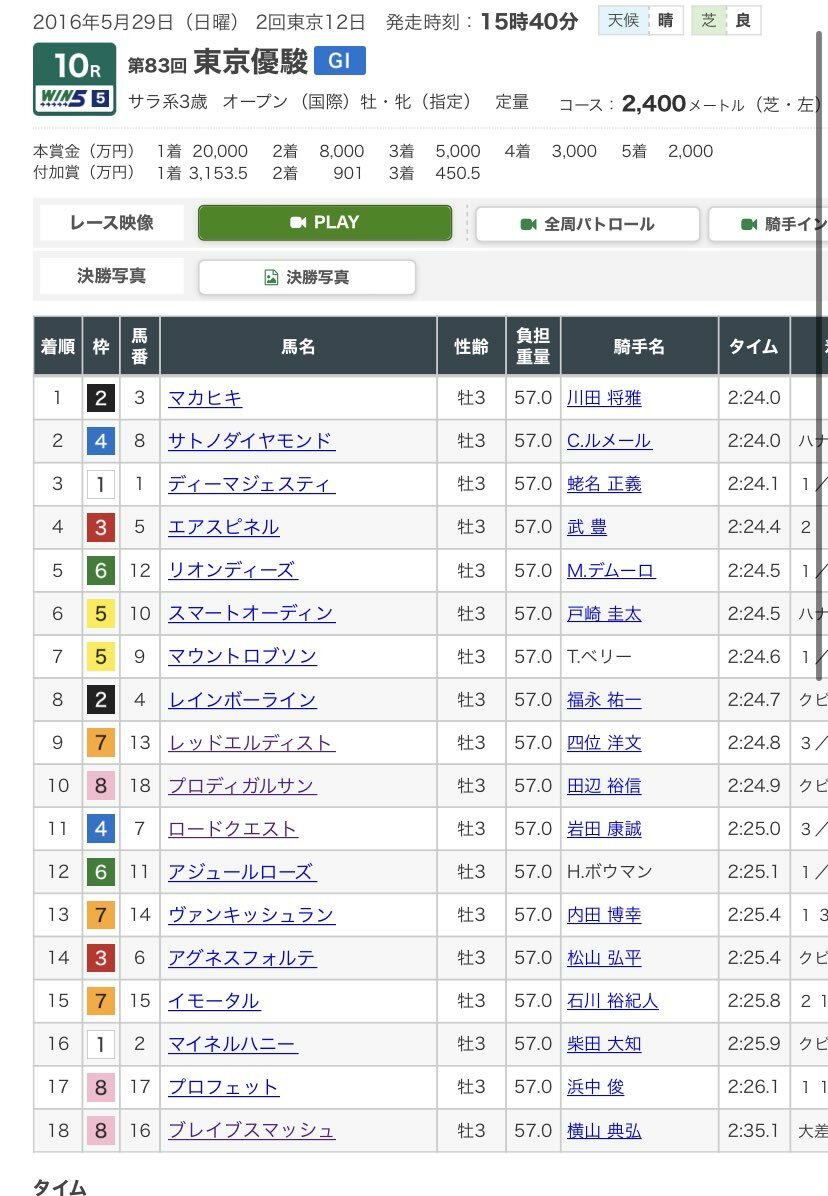Open jockey 武 豊 profile

[587, 527]
